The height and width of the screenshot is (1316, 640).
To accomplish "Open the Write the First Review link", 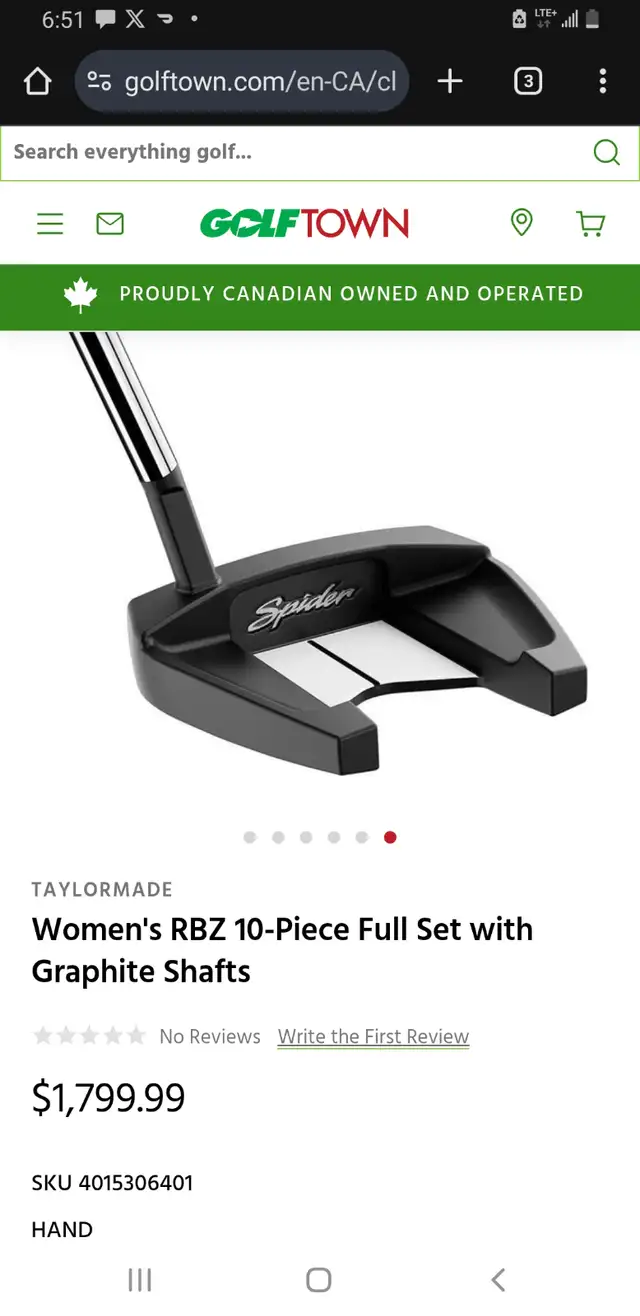I will tap(373, 1037).
